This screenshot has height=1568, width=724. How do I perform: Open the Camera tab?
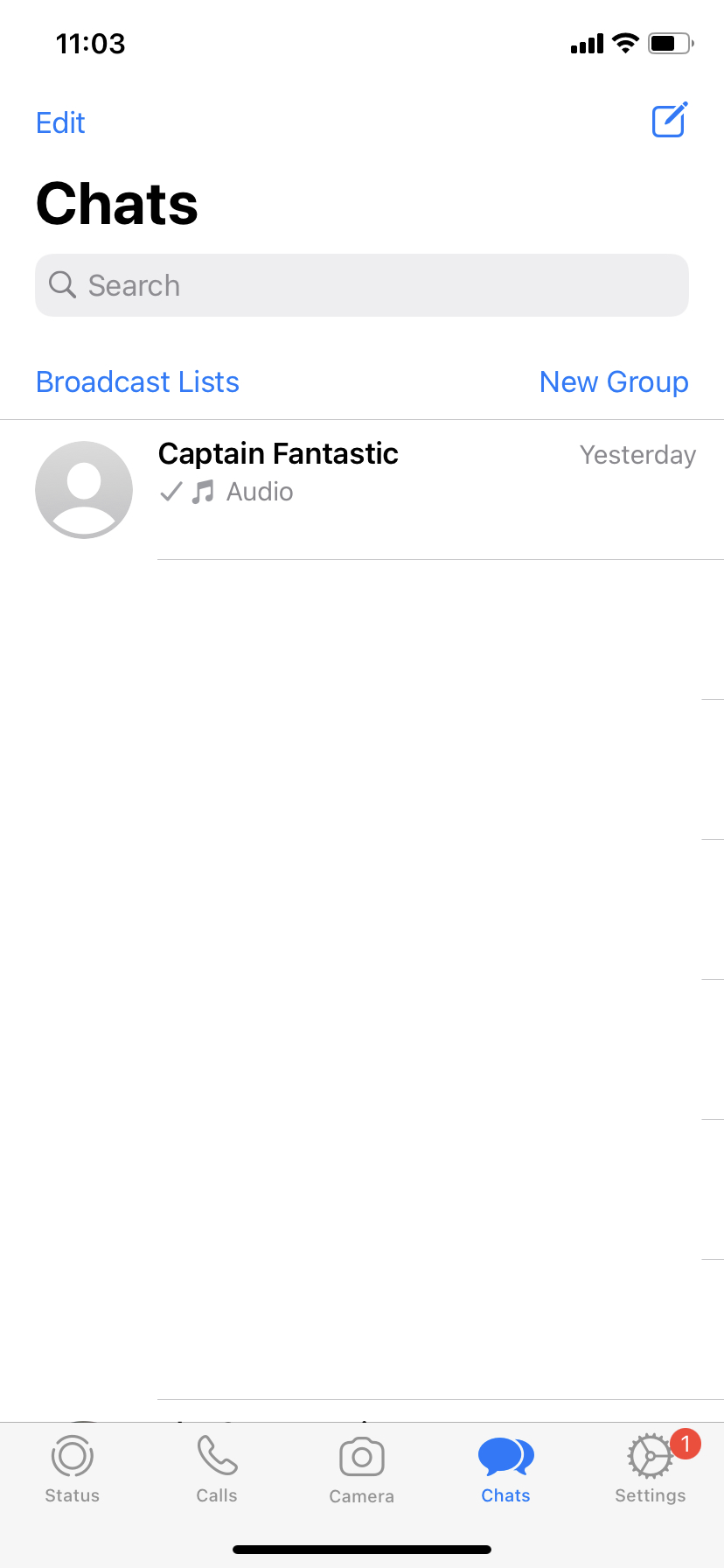pos(362,1470)
